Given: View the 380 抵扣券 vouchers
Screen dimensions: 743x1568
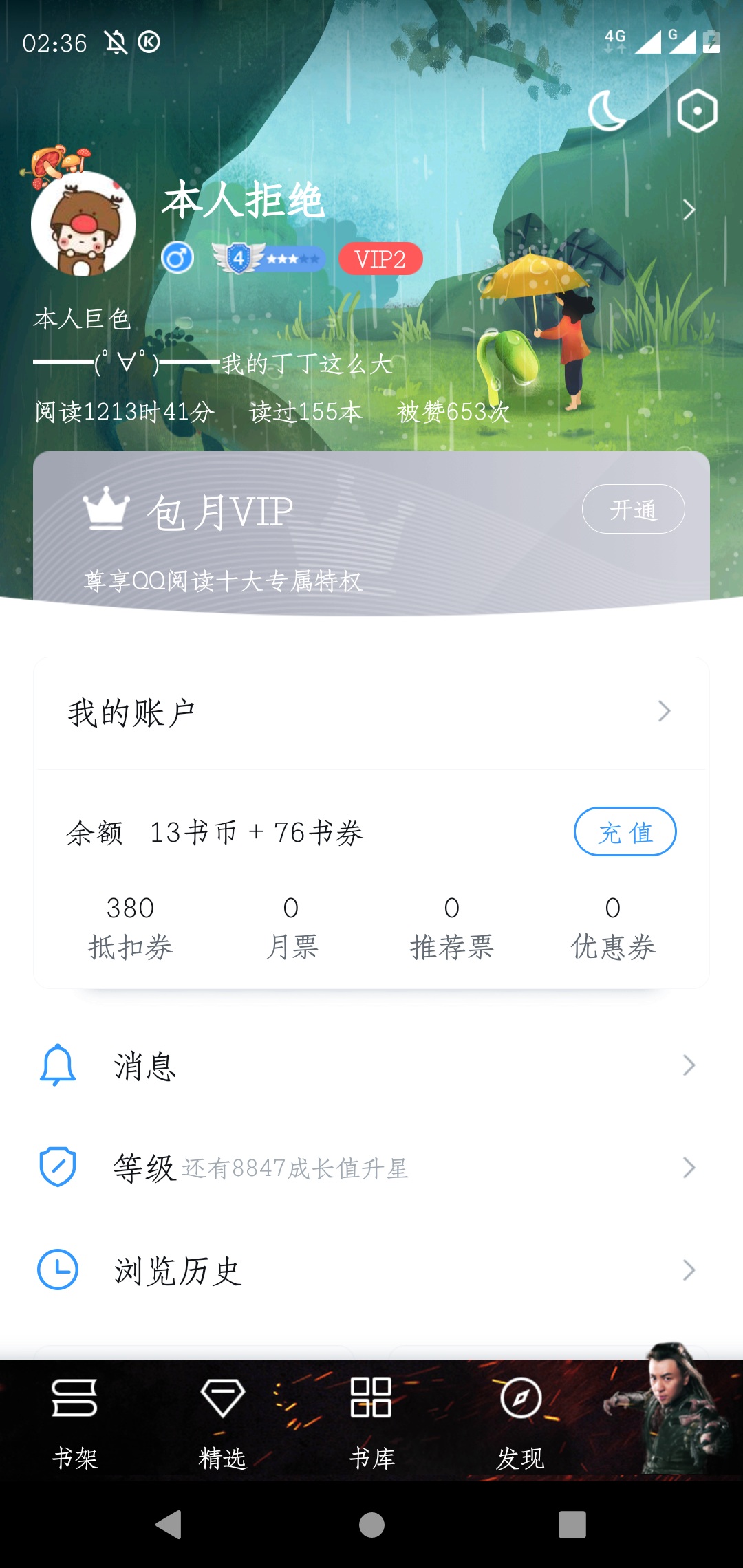Looking at the screenshot, I should 130,927.
